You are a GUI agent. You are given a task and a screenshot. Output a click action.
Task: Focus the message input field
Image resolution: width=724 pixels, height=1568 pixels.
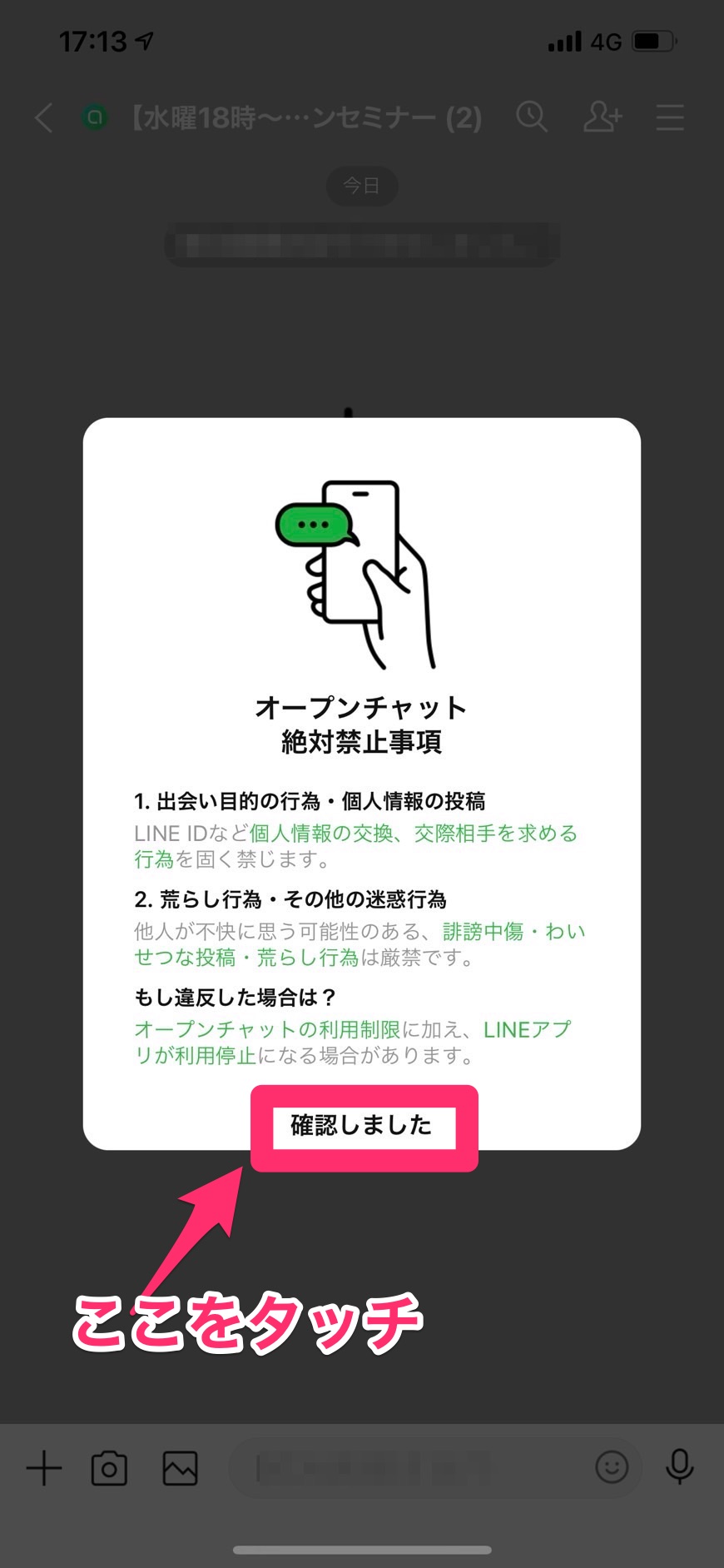click(408, 1467)
